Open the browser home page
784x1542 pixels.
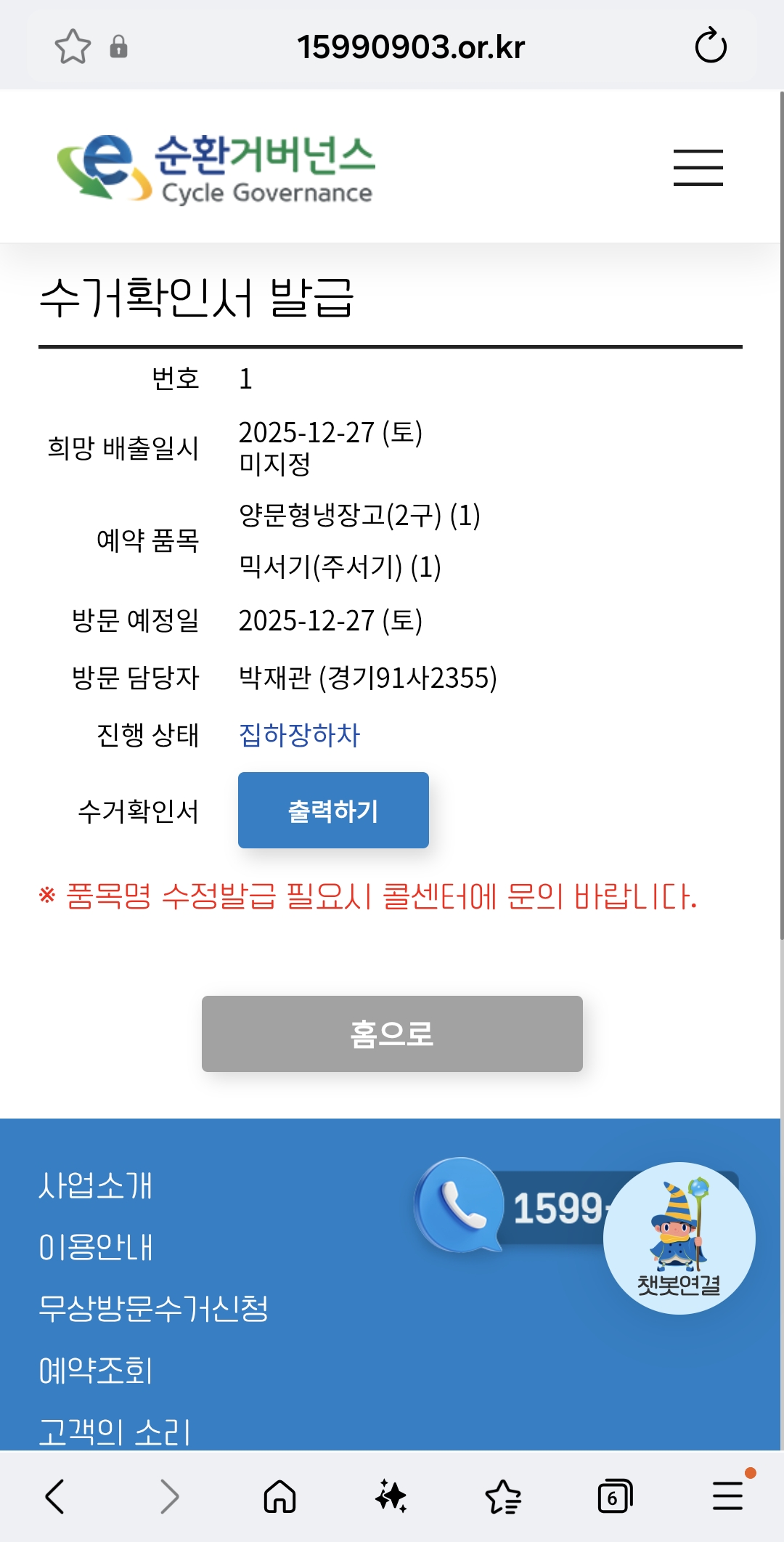[279, 1496]
